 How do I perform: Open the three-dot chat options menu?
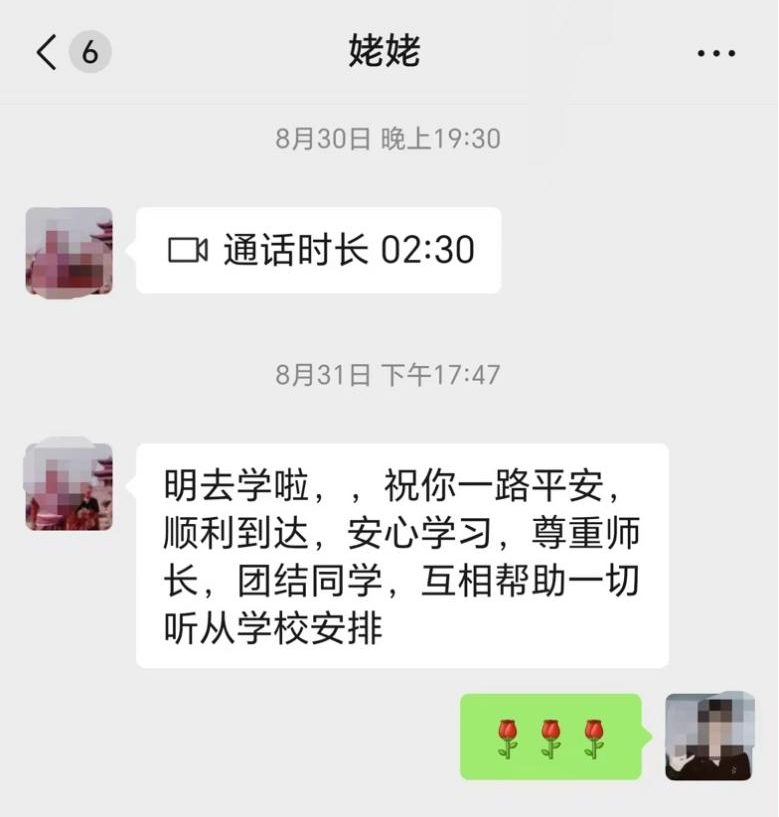click(x=716, y=53)
